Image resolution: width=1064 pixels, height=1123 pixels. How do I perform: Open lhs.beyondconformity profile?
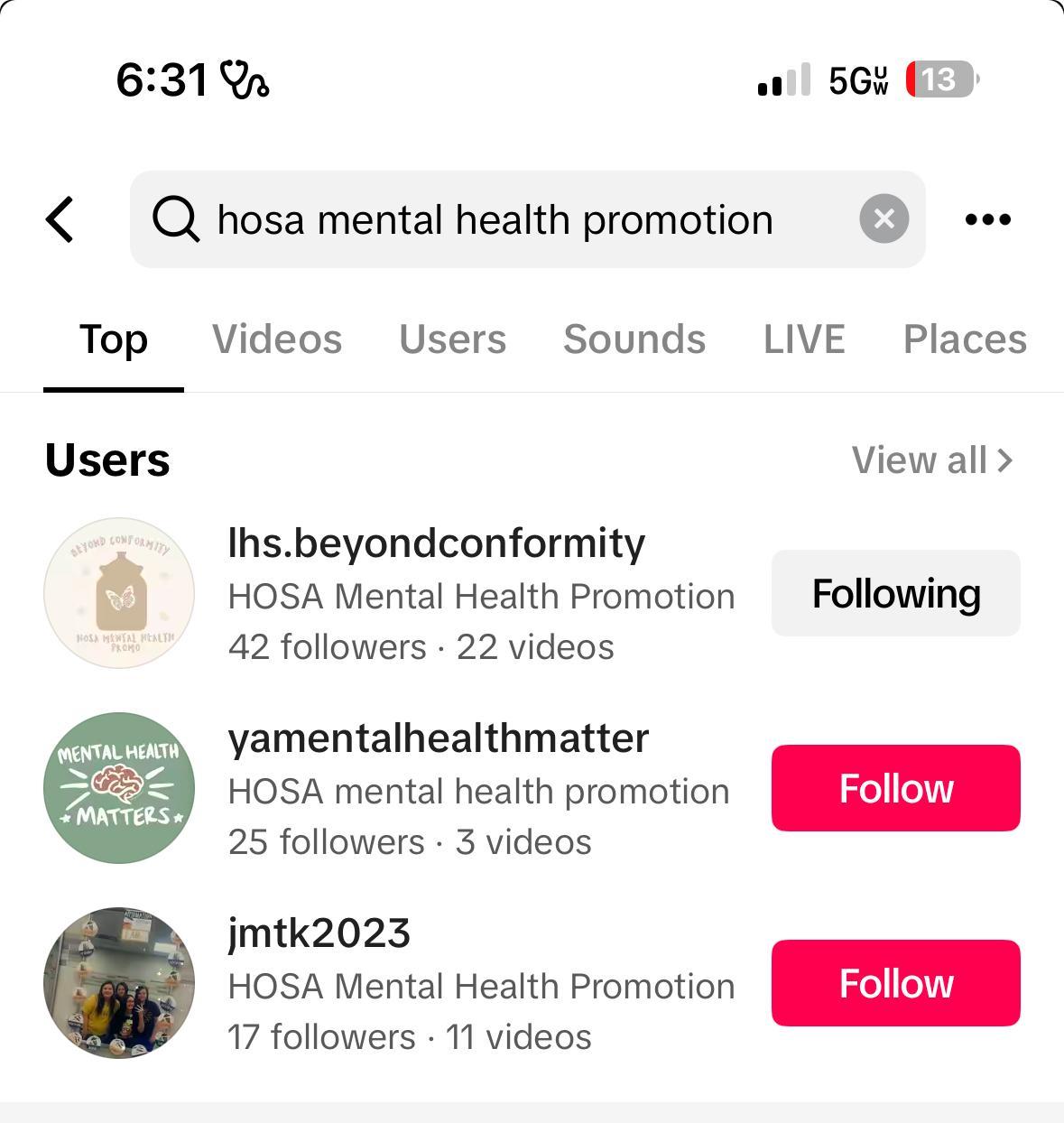pos(436,543)
